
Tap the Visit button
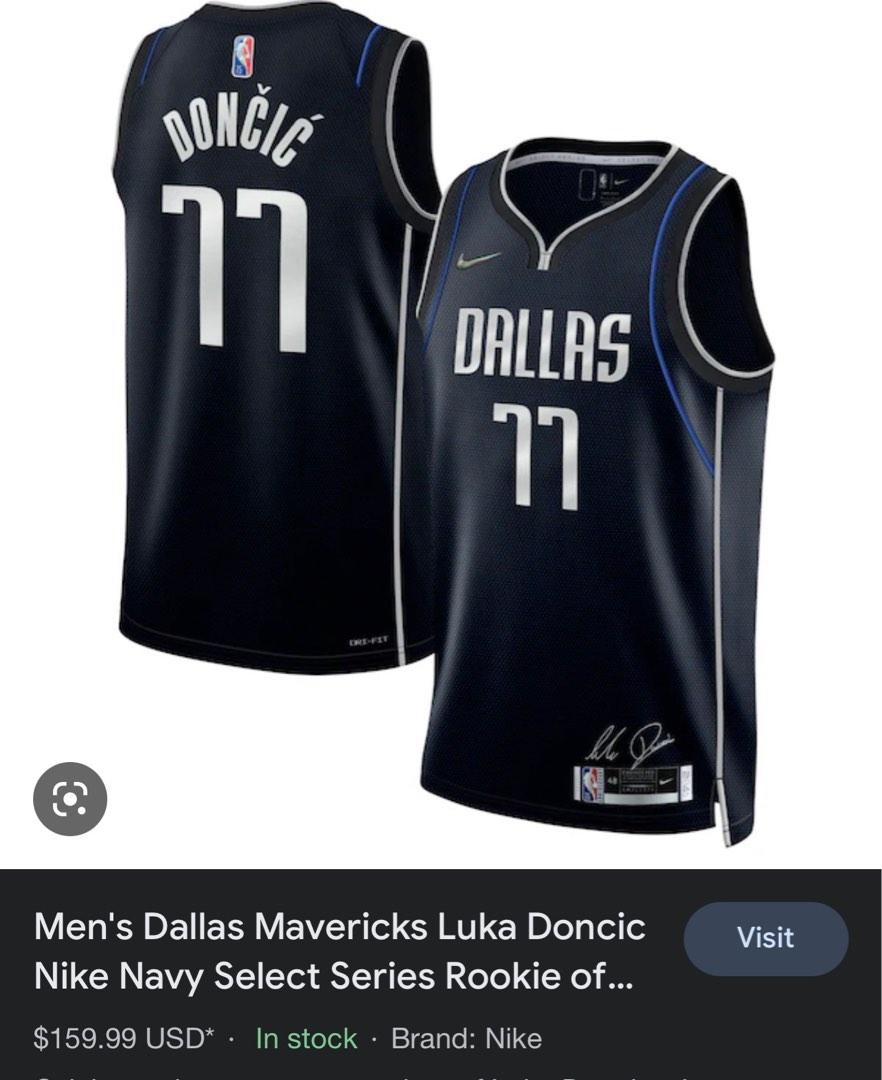[765, 938]
